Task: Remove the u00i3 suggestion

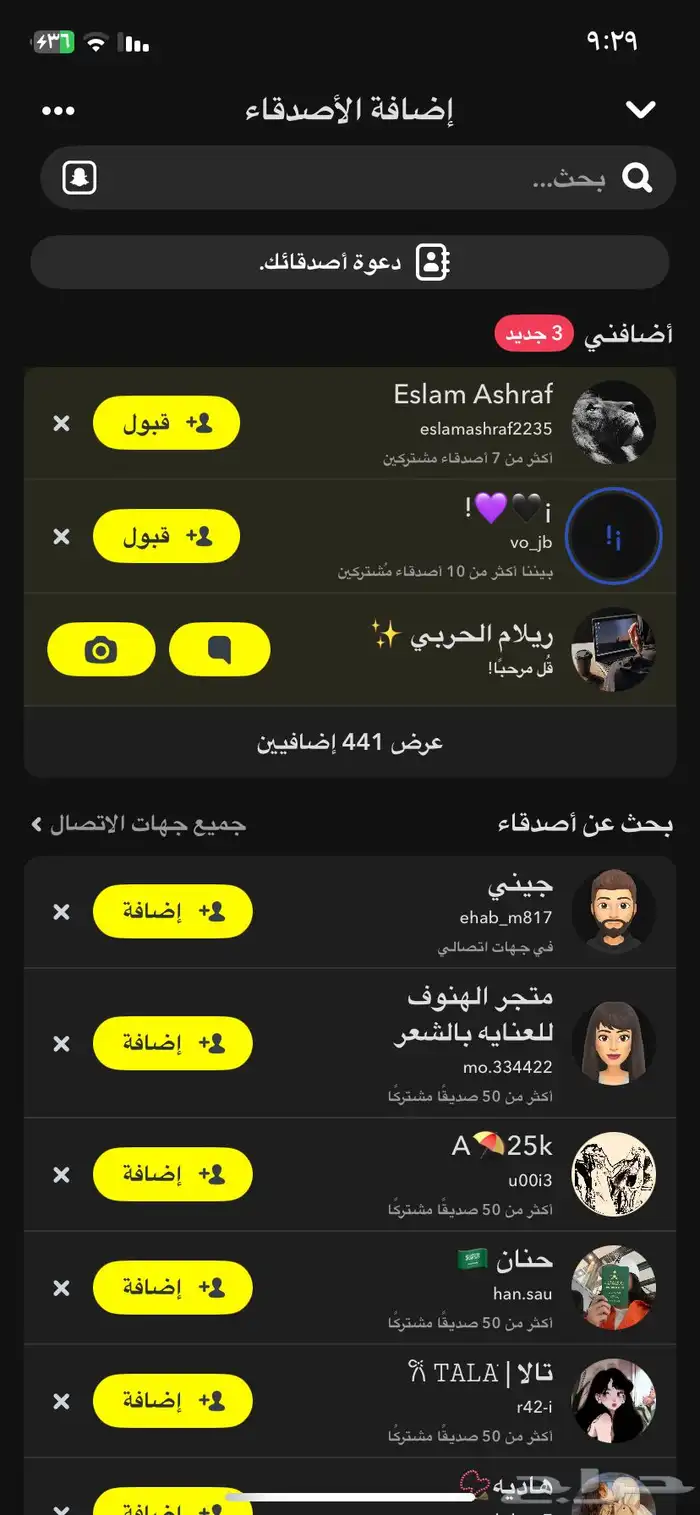Action: [62, 1174]
